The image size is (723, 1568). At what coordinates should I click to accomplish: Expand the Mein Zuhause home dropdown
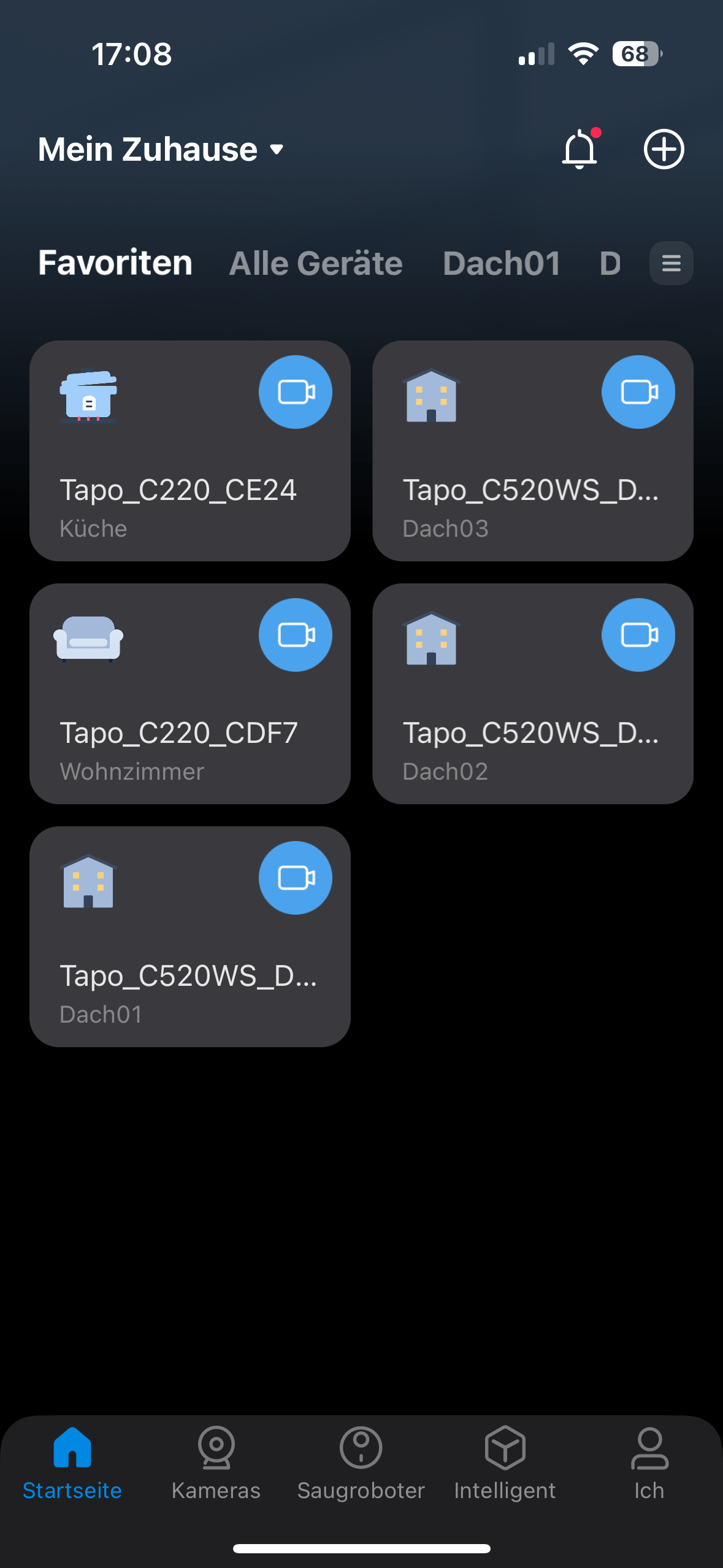[161, 149]
